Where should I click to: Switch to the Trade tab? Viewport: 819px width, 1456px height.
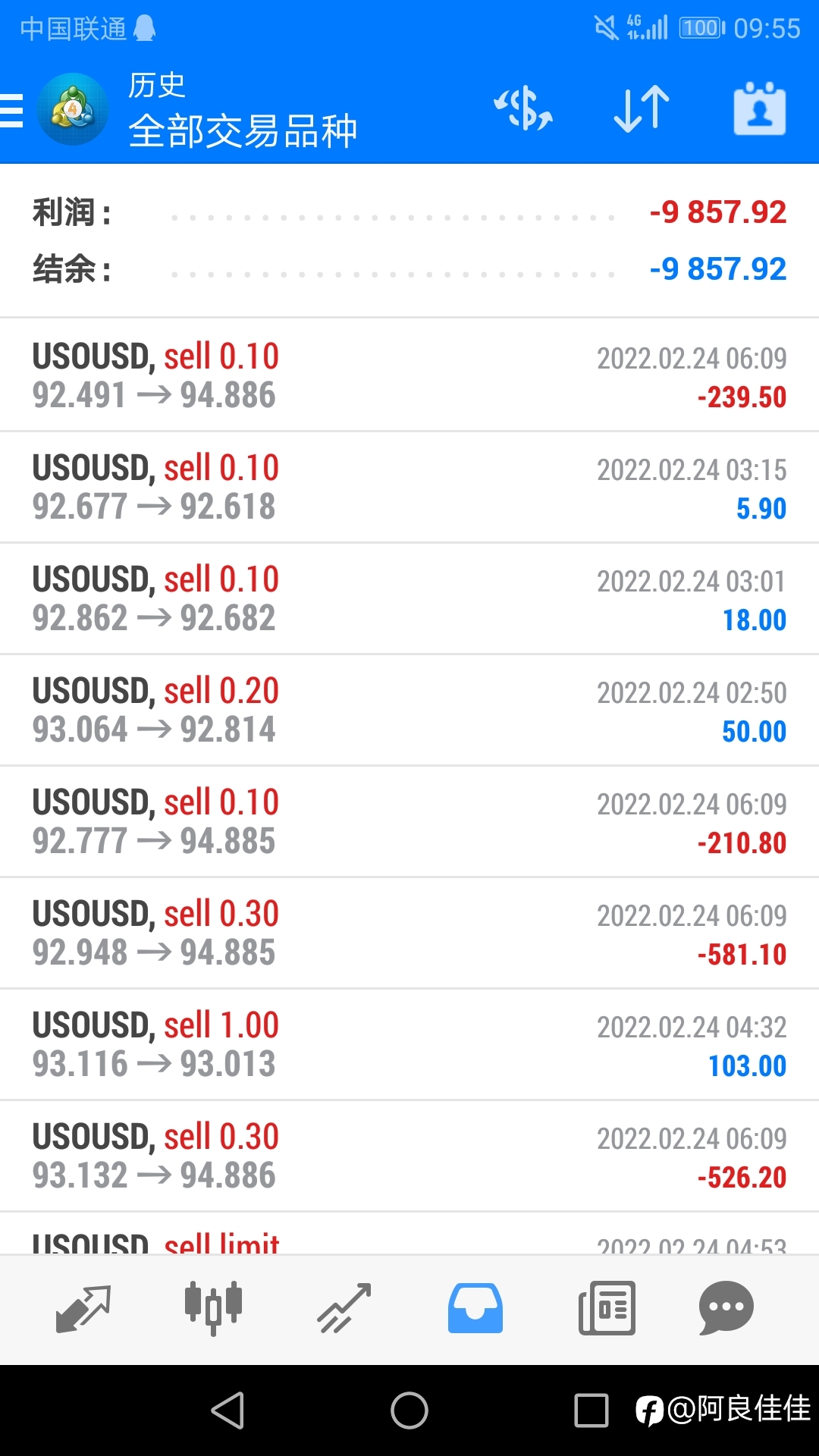344,1309
